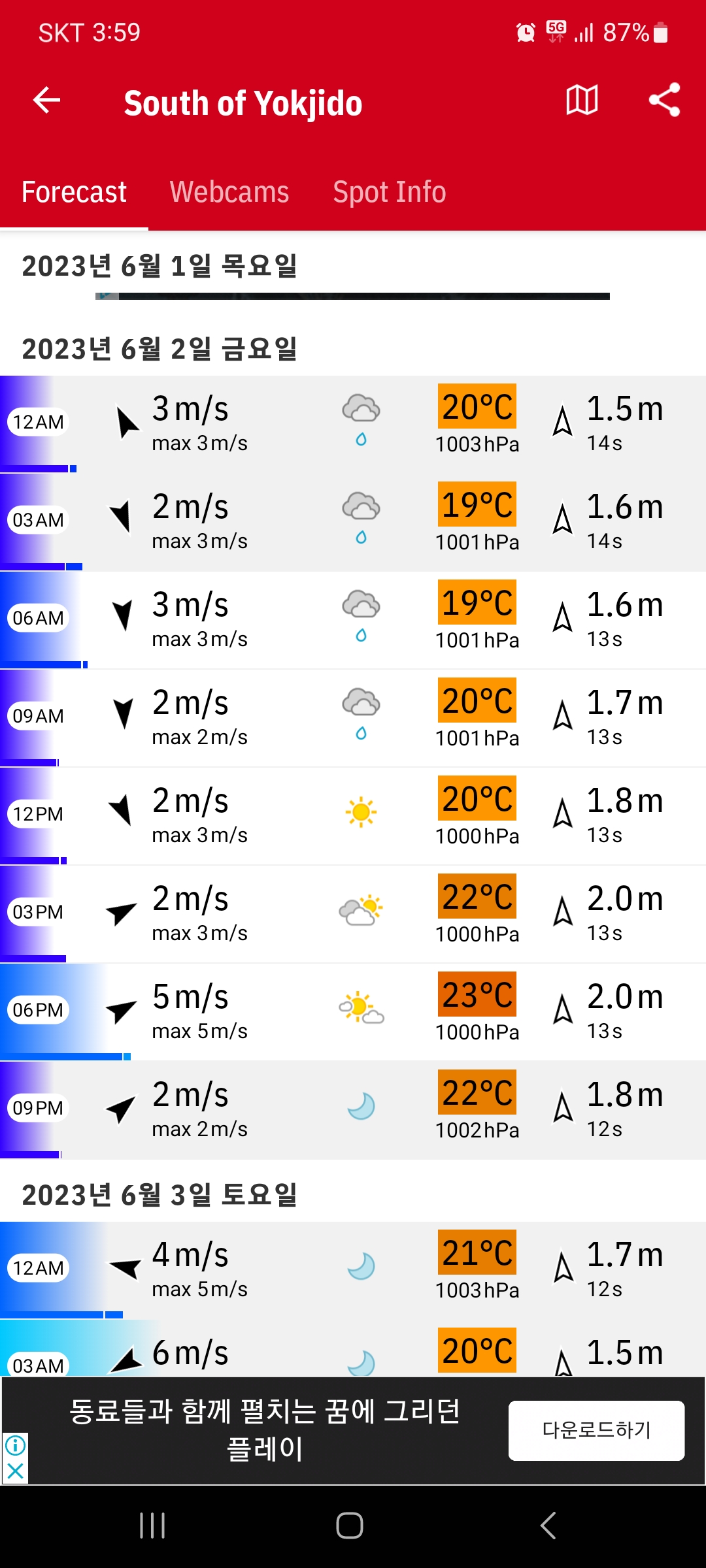This screenshot has height=1568, width=706.
Task: Tap the 다운로드하기 ad button
Action: (x=596, y=1430)
